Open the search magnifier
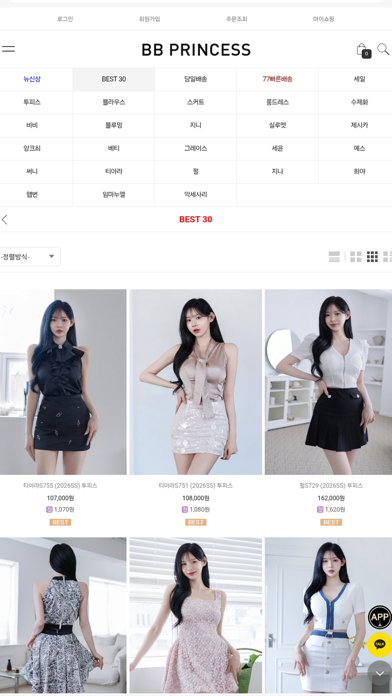This screenshot has height=696, width=392. tap(383, 49)
